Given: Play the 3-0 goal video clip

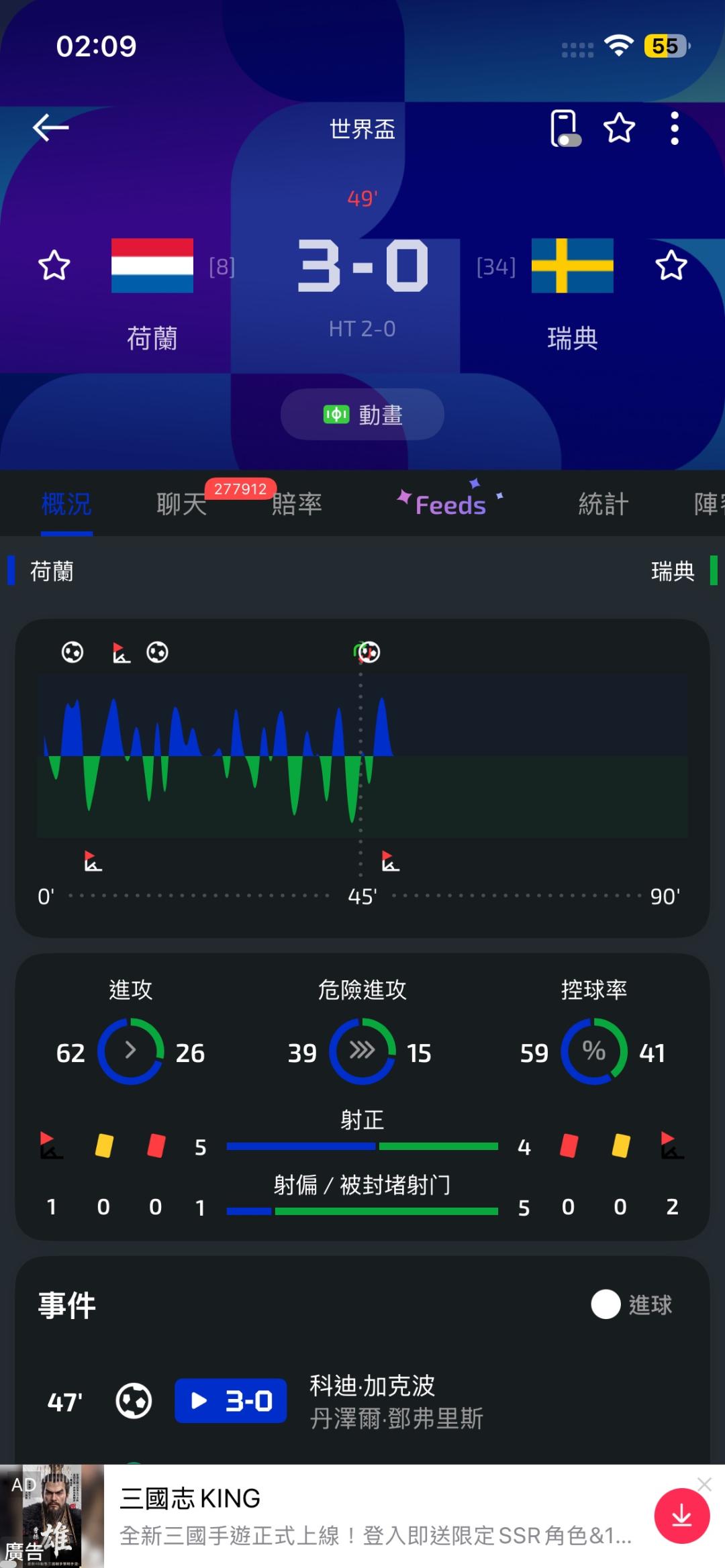Looking at the screenshot, I should click(231, 1400).
